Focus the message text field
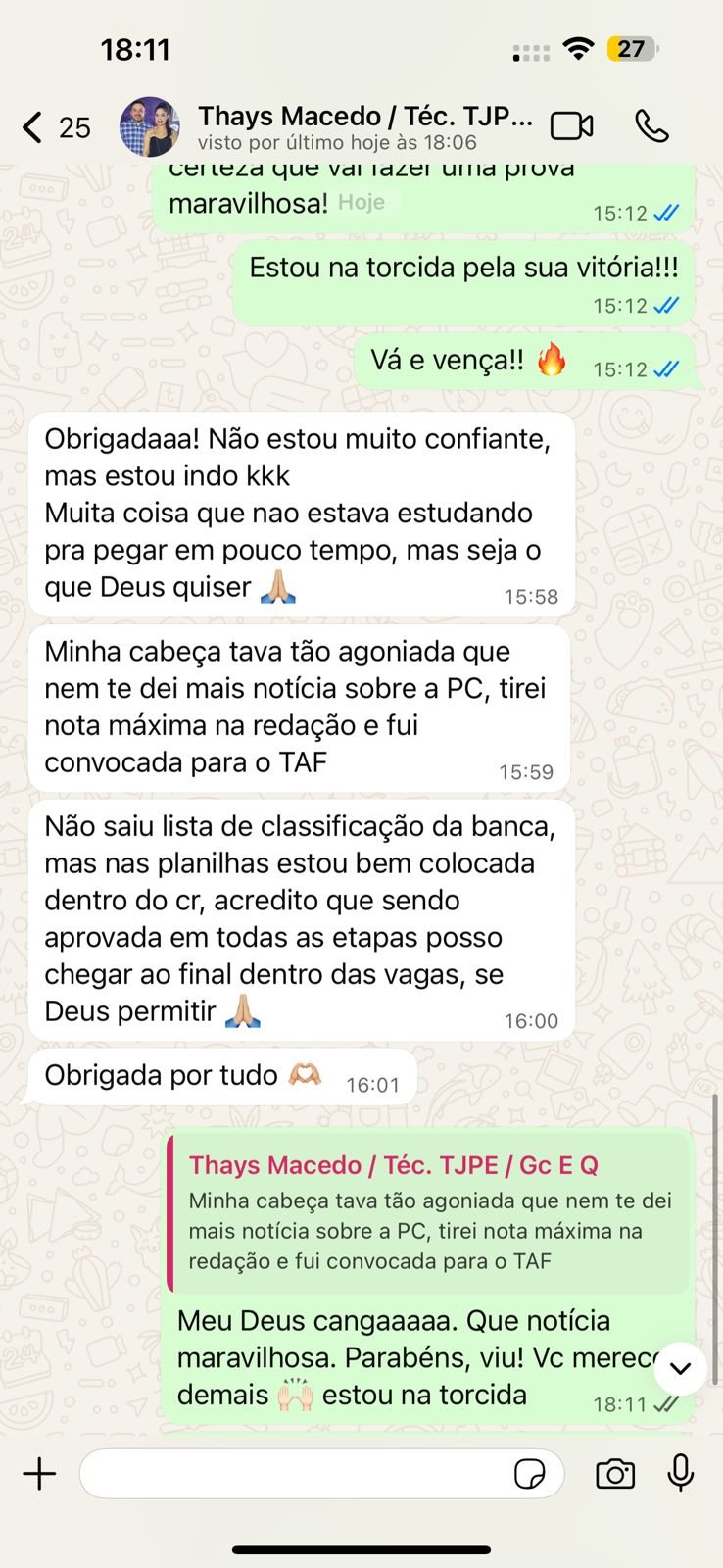This screenshot has height=1568, width=723. 294,1474
